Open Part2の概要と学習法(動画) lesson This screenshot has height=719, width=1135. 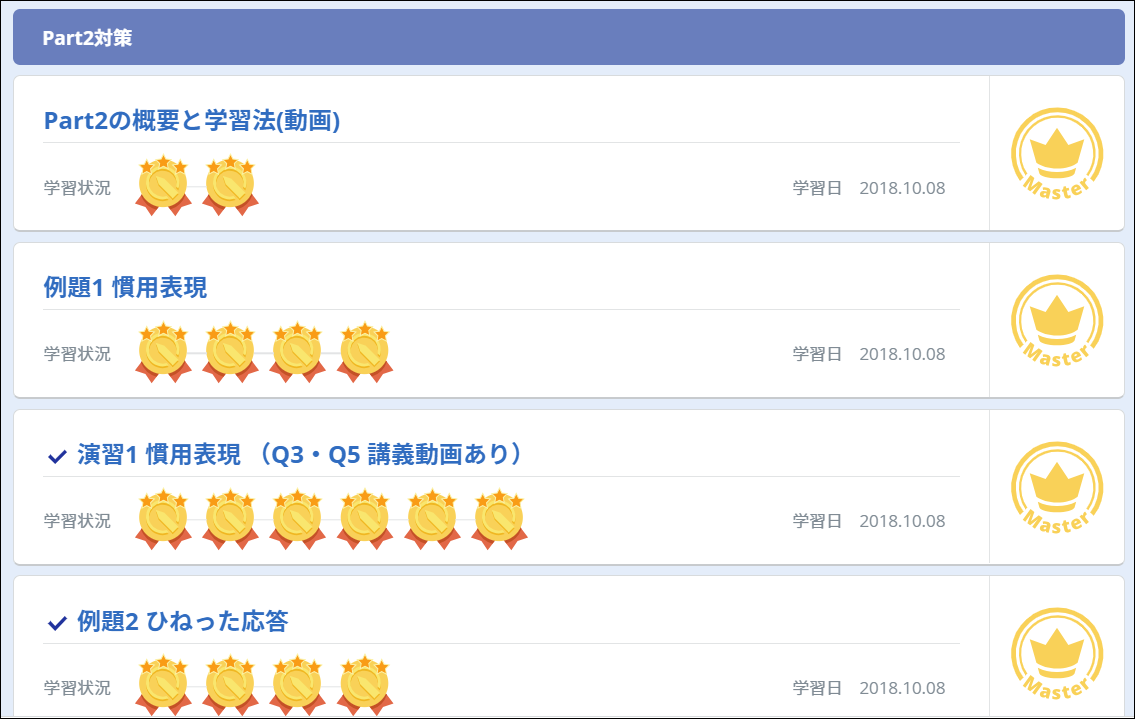[x=192, y=121]
